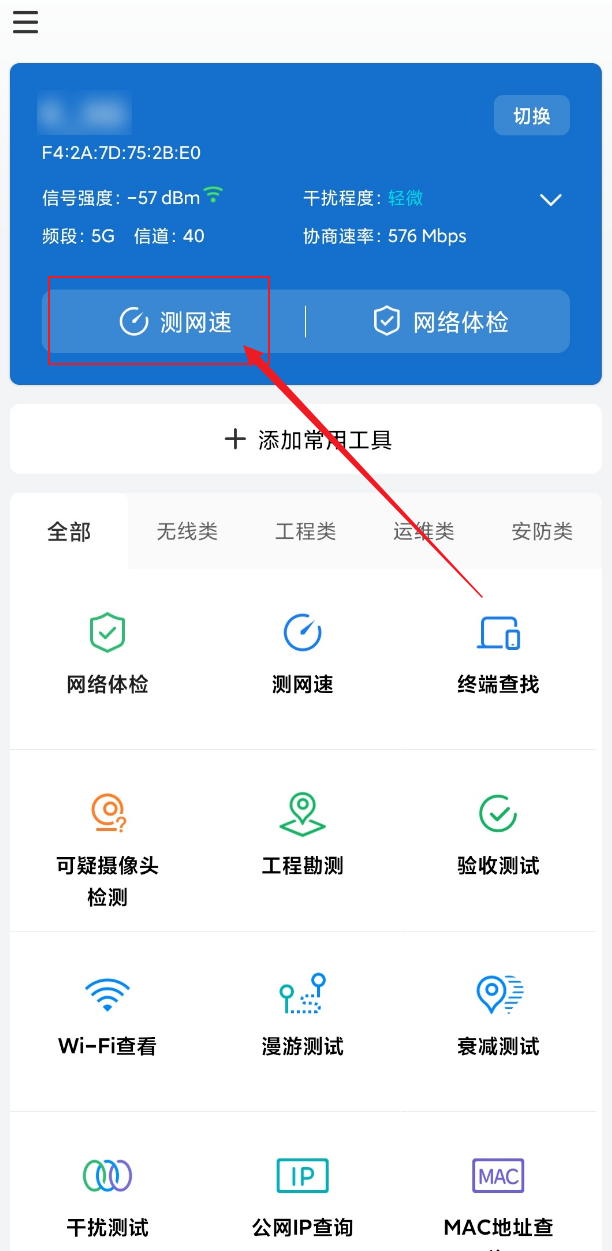This screenshot has width=612, height=1251.
Task: Tap 添加常用工具 to add tools
Action: click(x=306, y=439)
